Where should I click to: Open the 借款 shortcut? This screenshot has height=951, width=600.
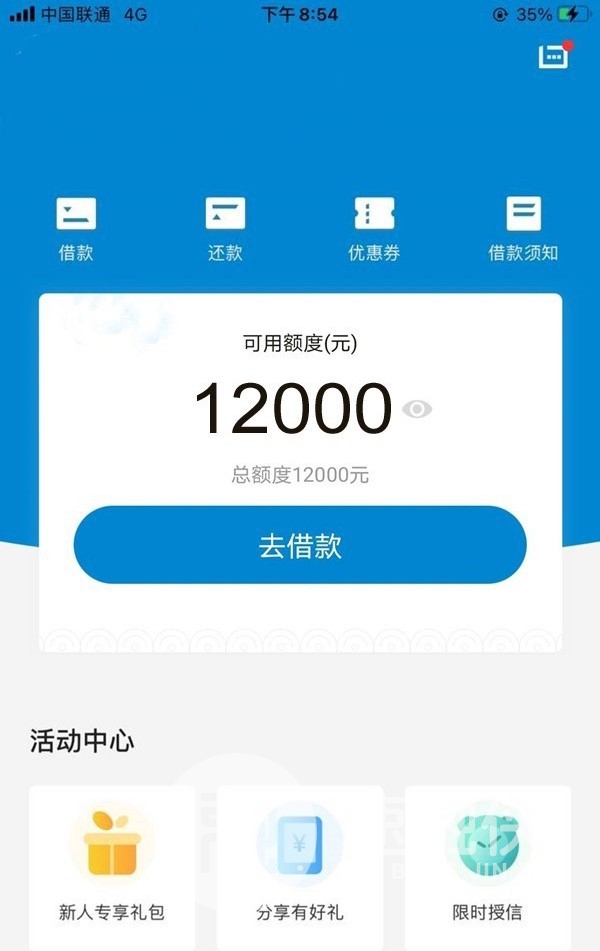pyautogui.click(x=76, y=228)
